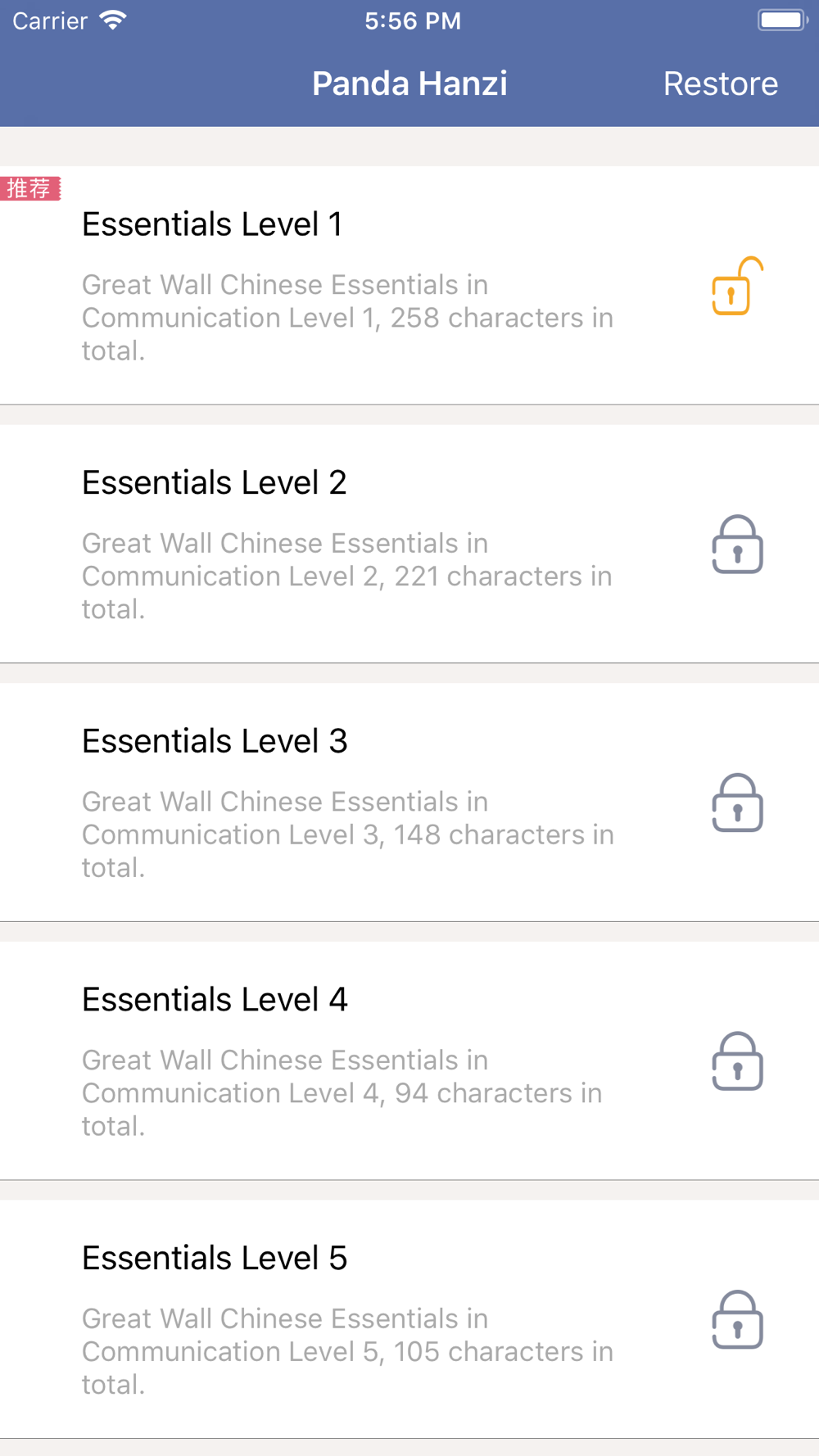The image size is (819, 1456).
Task: Choose the Essentials Level 4 row
Action: (x=409, y=1060)
